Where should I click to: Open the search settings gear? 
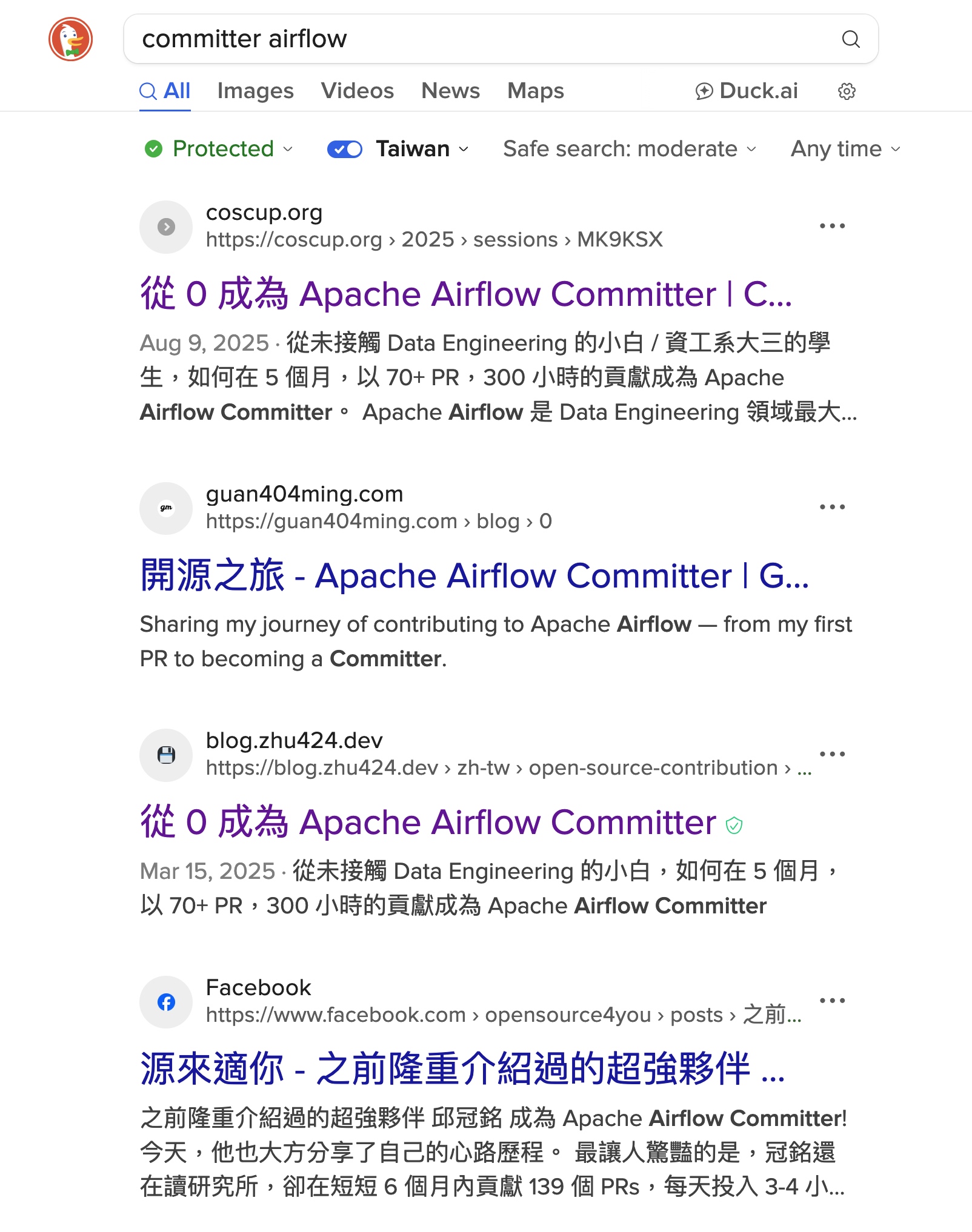[847, 91]
